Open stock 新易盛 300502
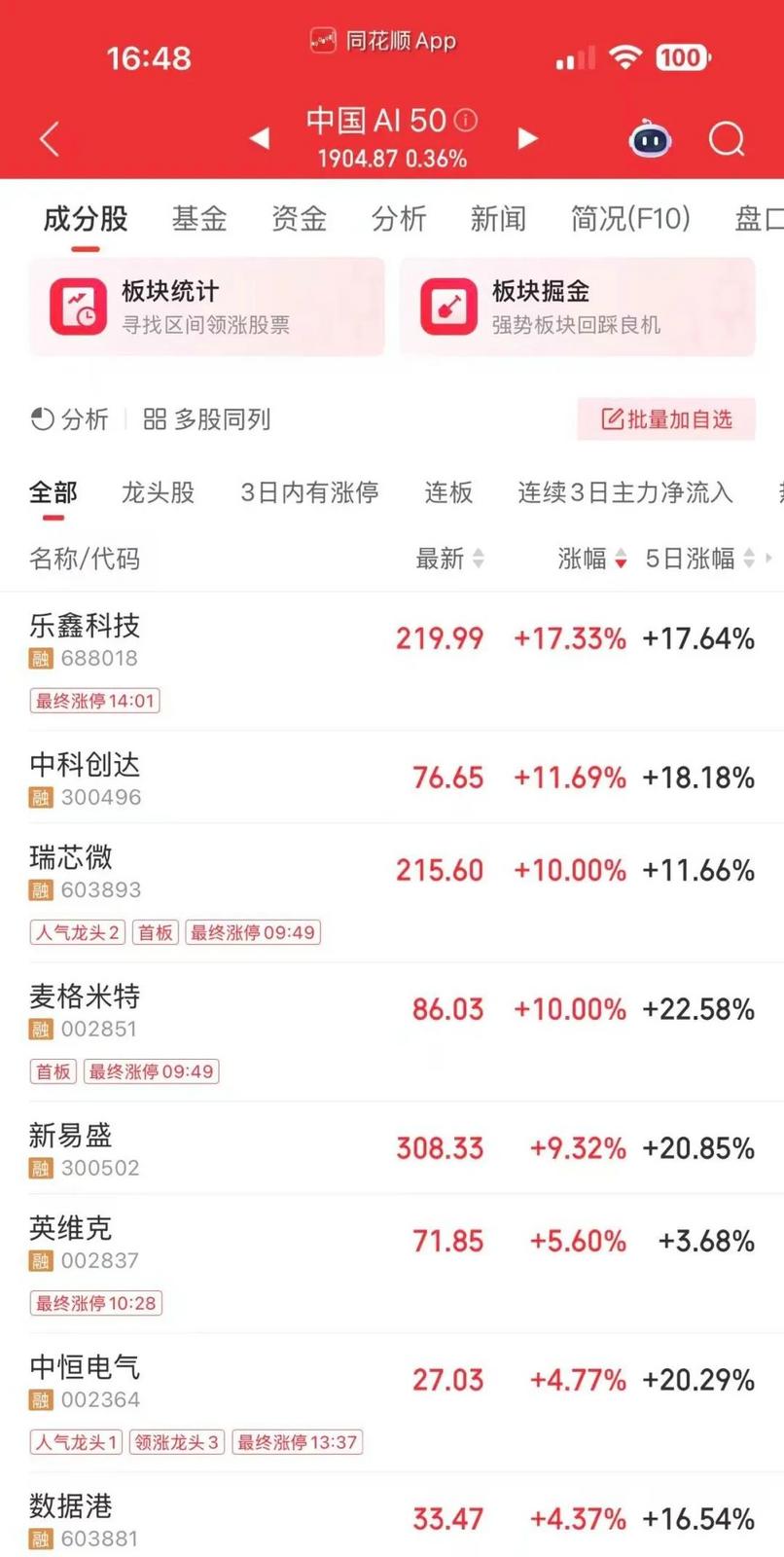The image size is (784, 1557). tap(392, 1148)
